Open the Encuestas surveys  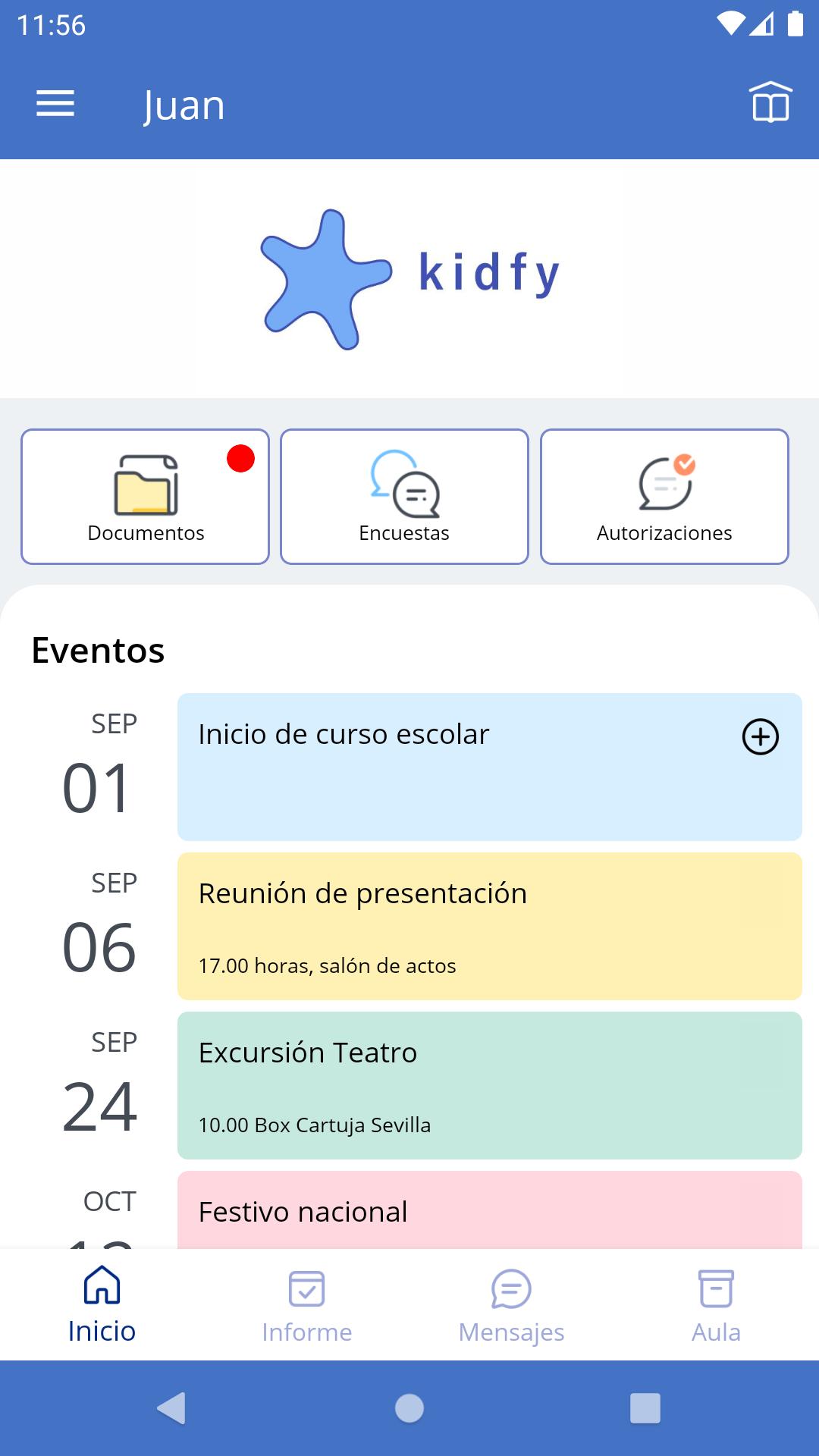point(404,497)
